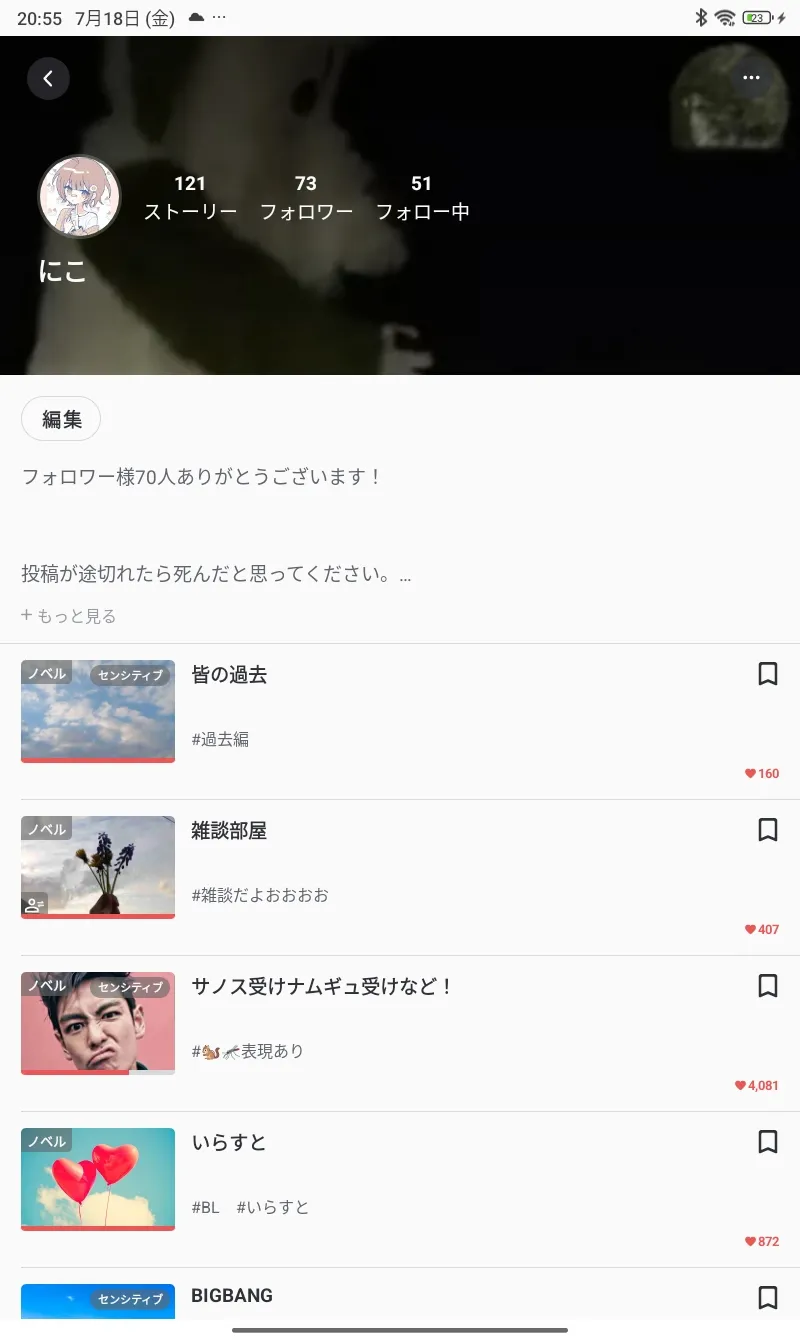Open the いらすと story
This screenshot has width=800, height=1340.
(x=229, y=1143)
